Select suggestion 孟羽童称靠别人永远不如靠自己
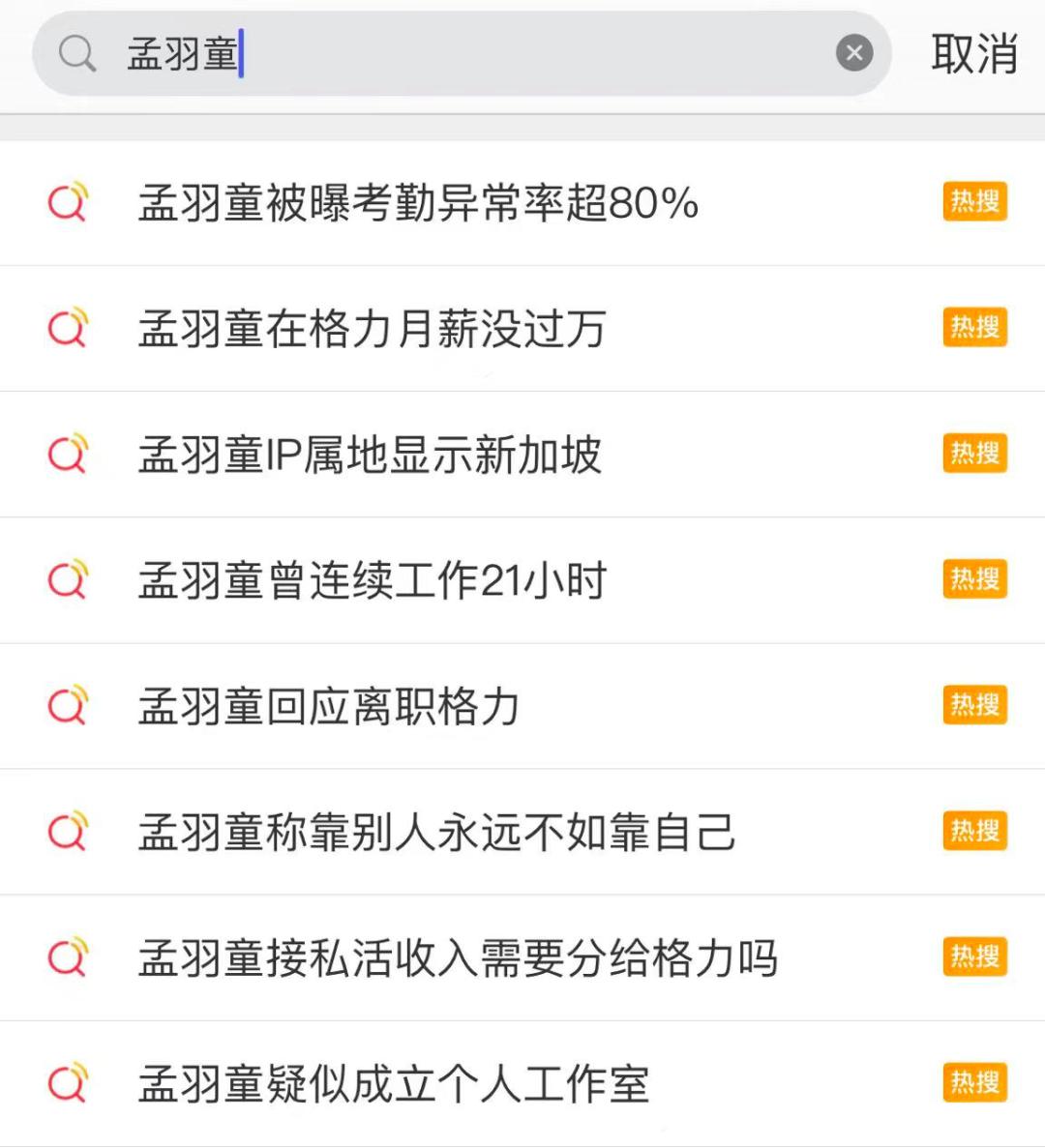This screenshot has height=1148, width=1045. click(x=435, y=831)
